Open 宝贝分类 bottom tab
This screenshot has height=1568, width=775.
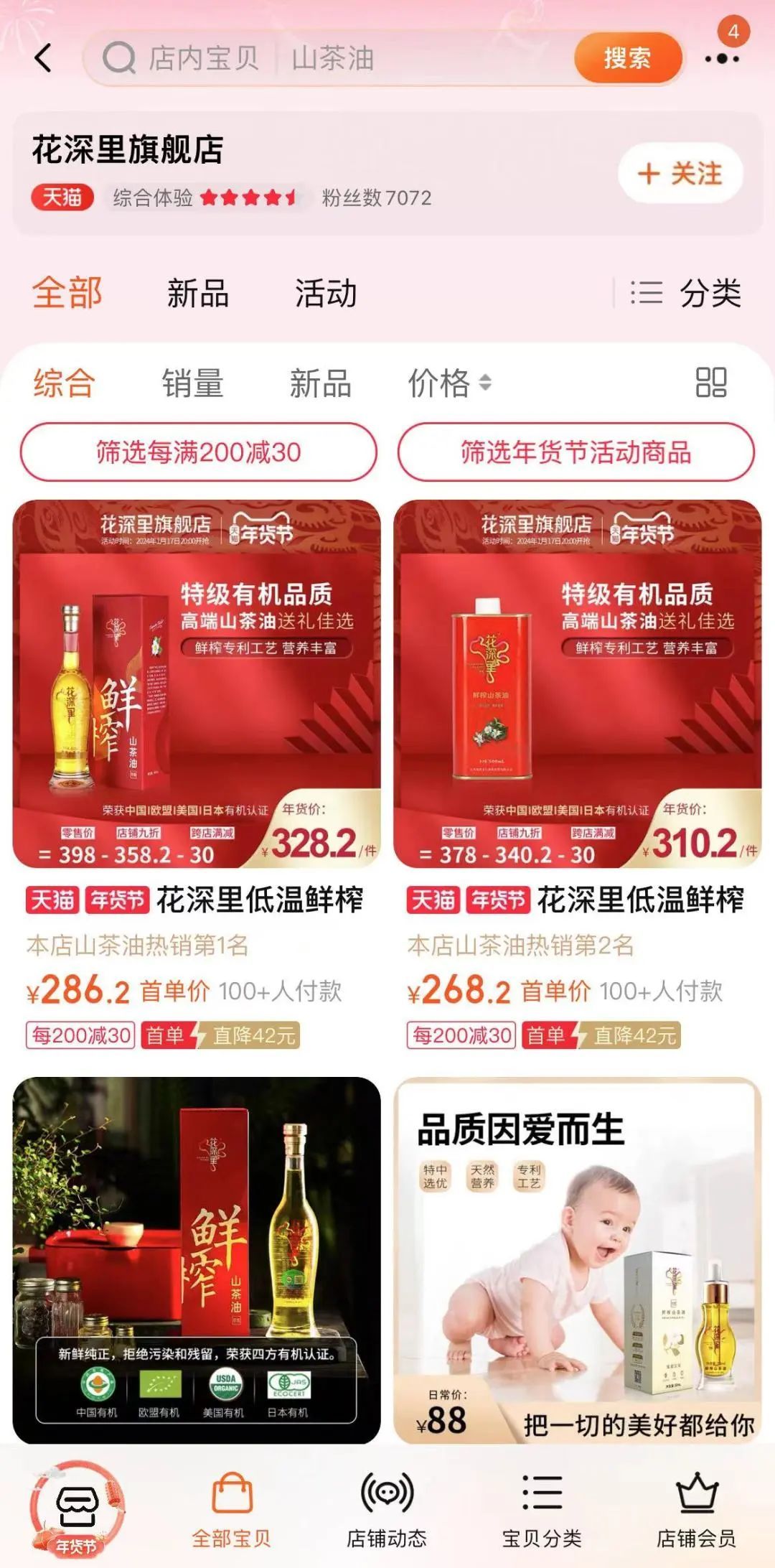click(x=542, y=1508)
